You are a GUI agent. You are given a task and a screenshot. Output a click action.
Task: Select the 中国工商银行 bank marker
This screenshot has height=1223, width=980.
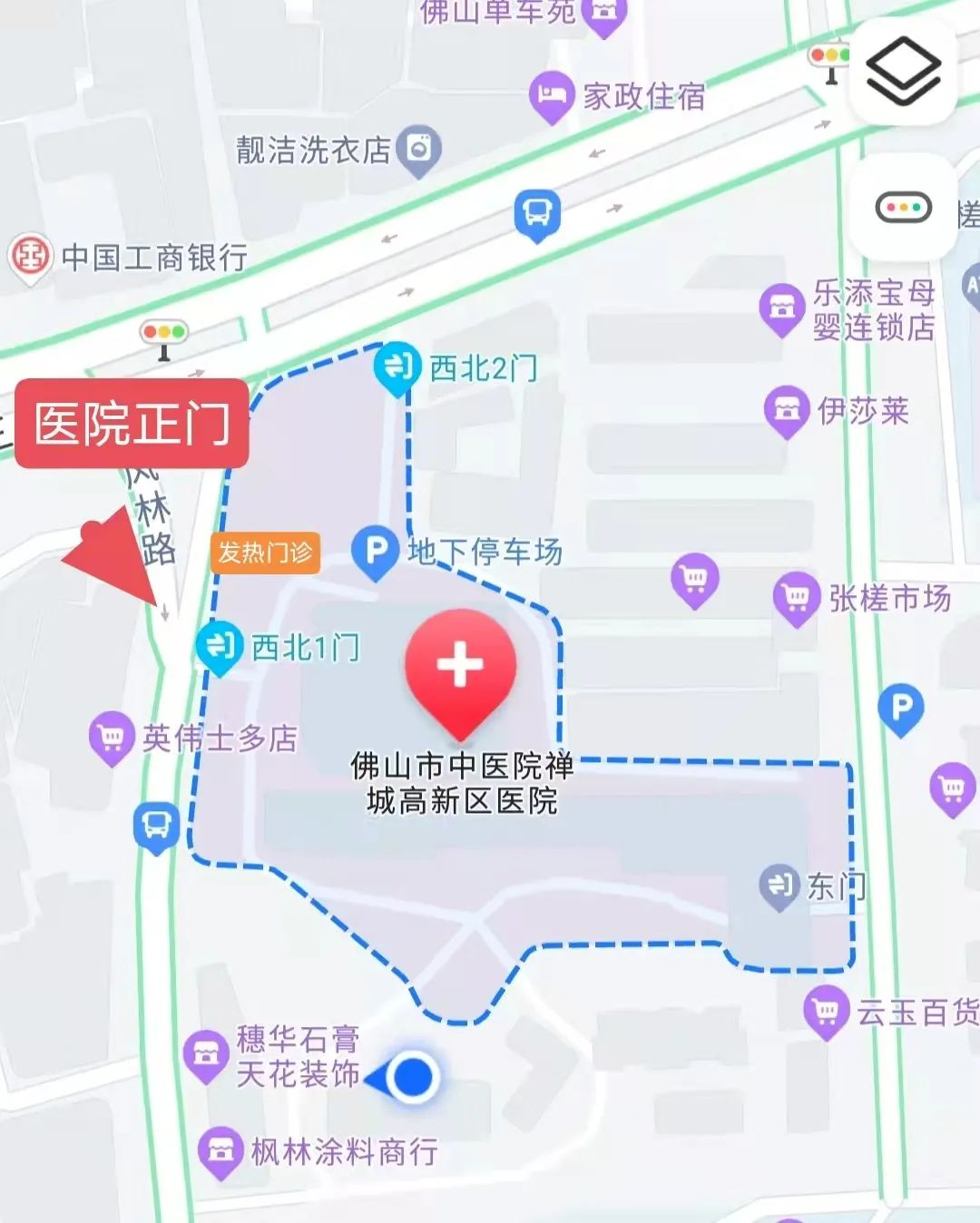pos(30,257)
